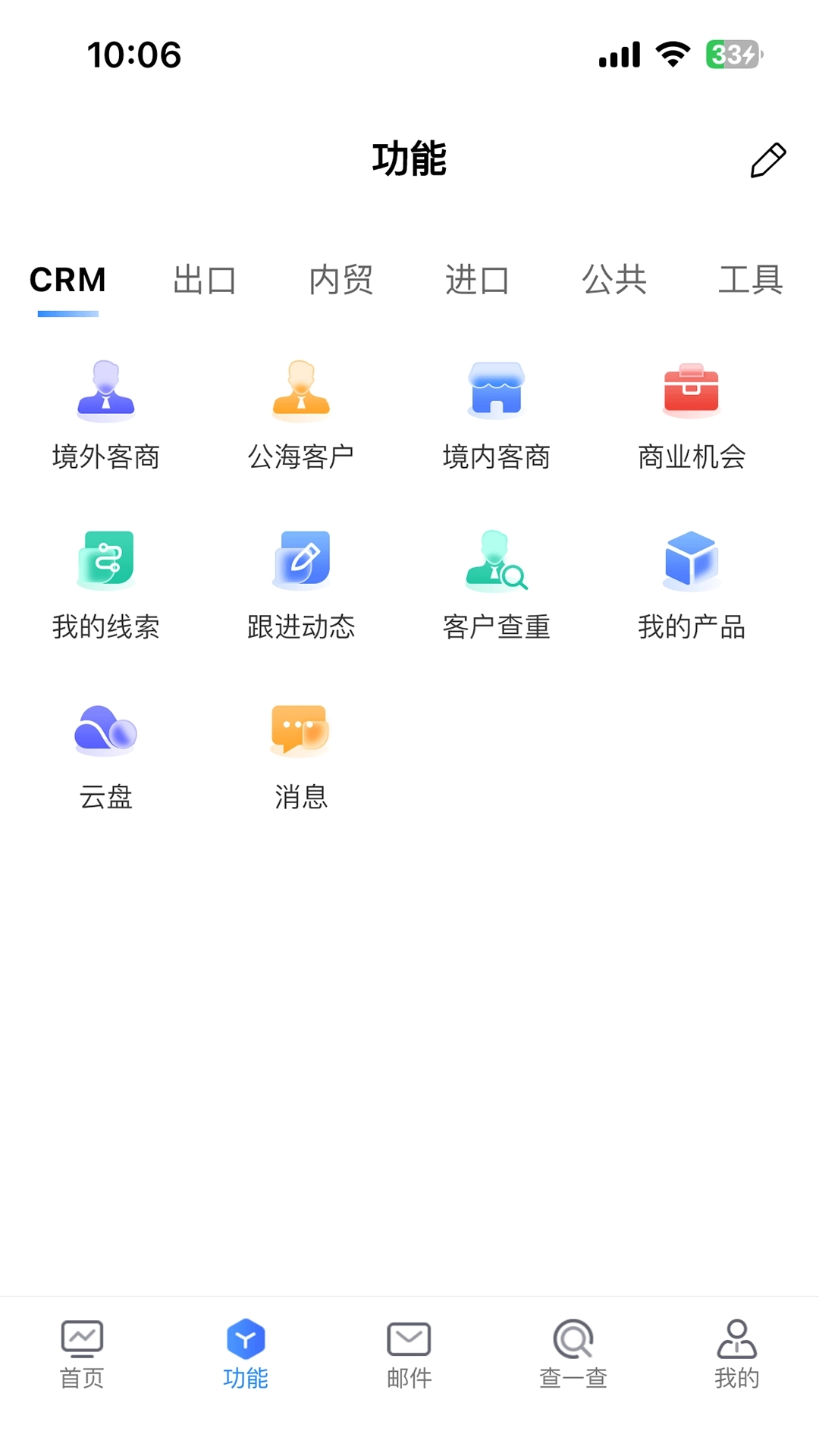Viewport: 819px width, 1456px height.
Task: Open 商业机会 business opportunities
Action: pyautogui.click(x=692, y=413)
